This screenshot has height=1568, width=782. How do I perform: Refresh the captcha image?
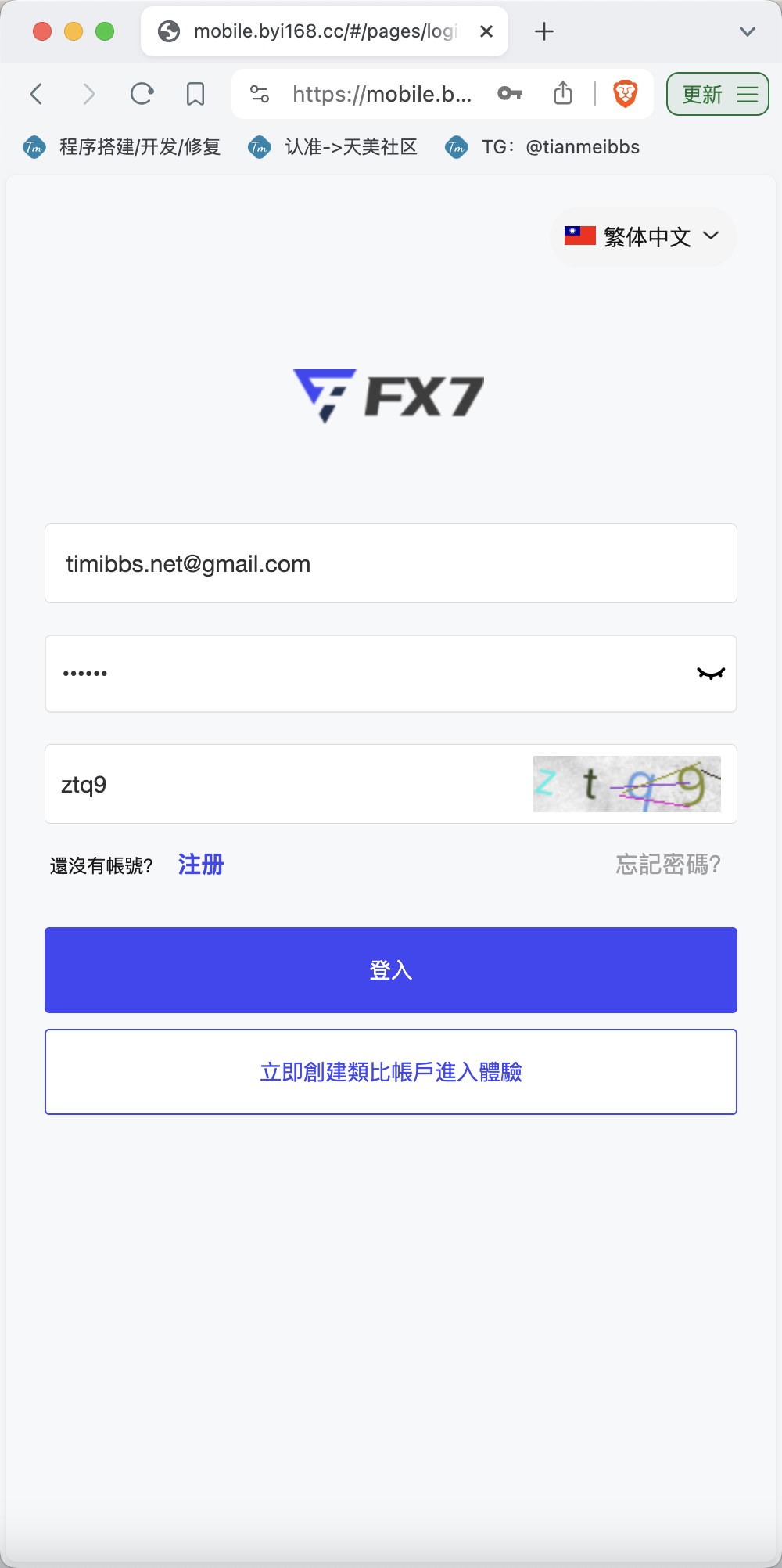coord(627,784)
